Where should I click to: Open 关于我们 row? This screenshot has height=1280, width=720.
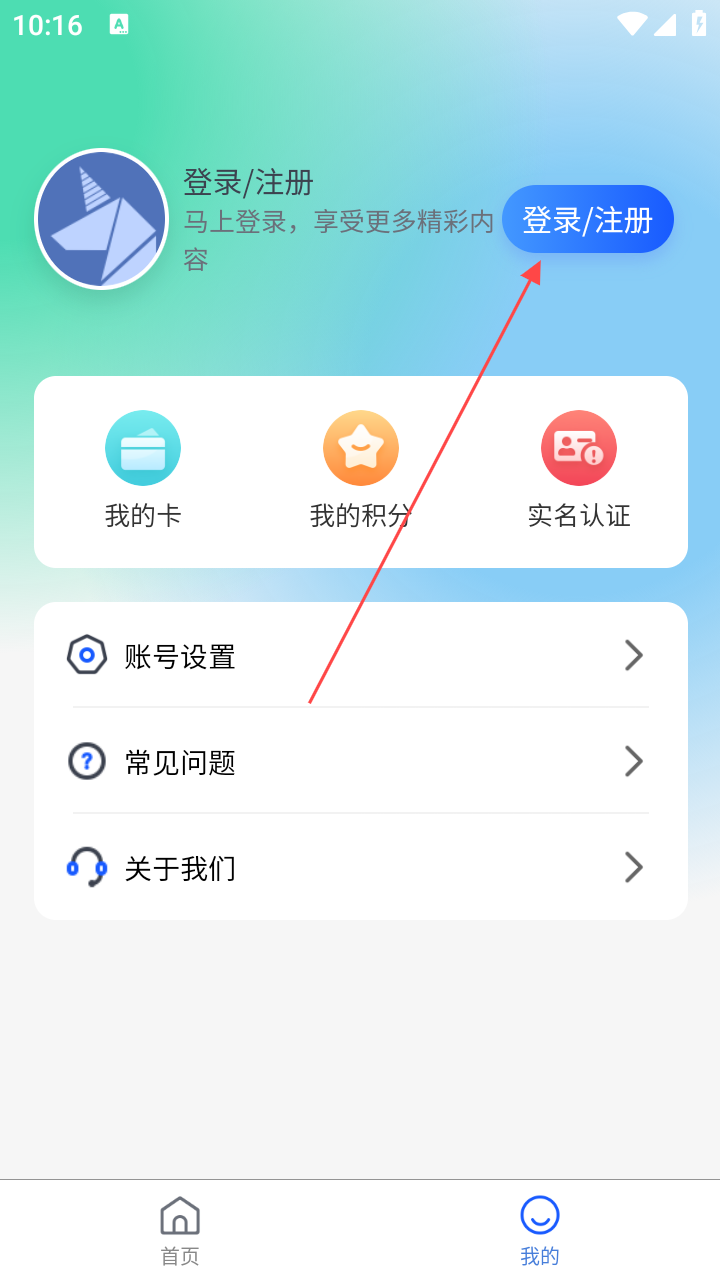[360, 867]
